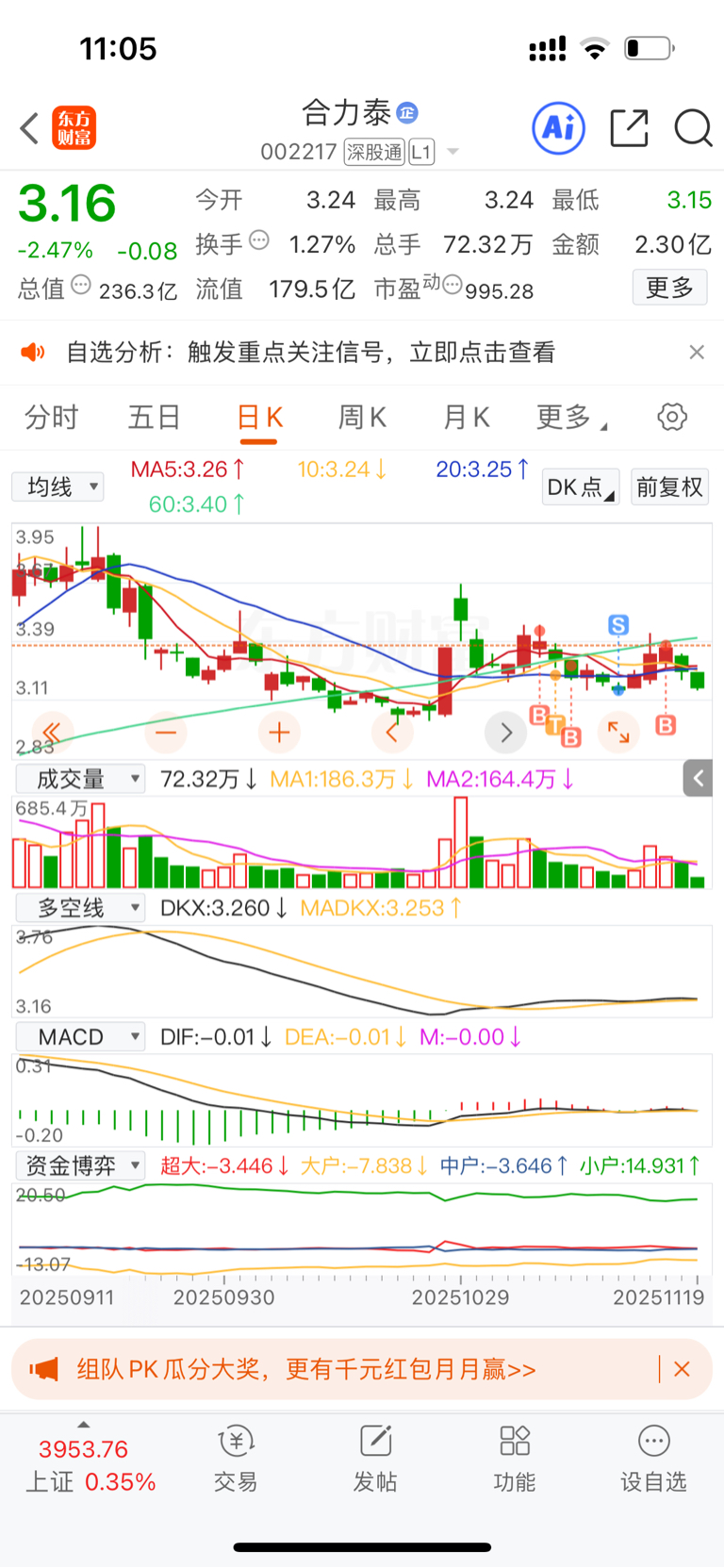Add stock via 设自选
This screenshot has width=724, height=1568.
(653, 1458)
